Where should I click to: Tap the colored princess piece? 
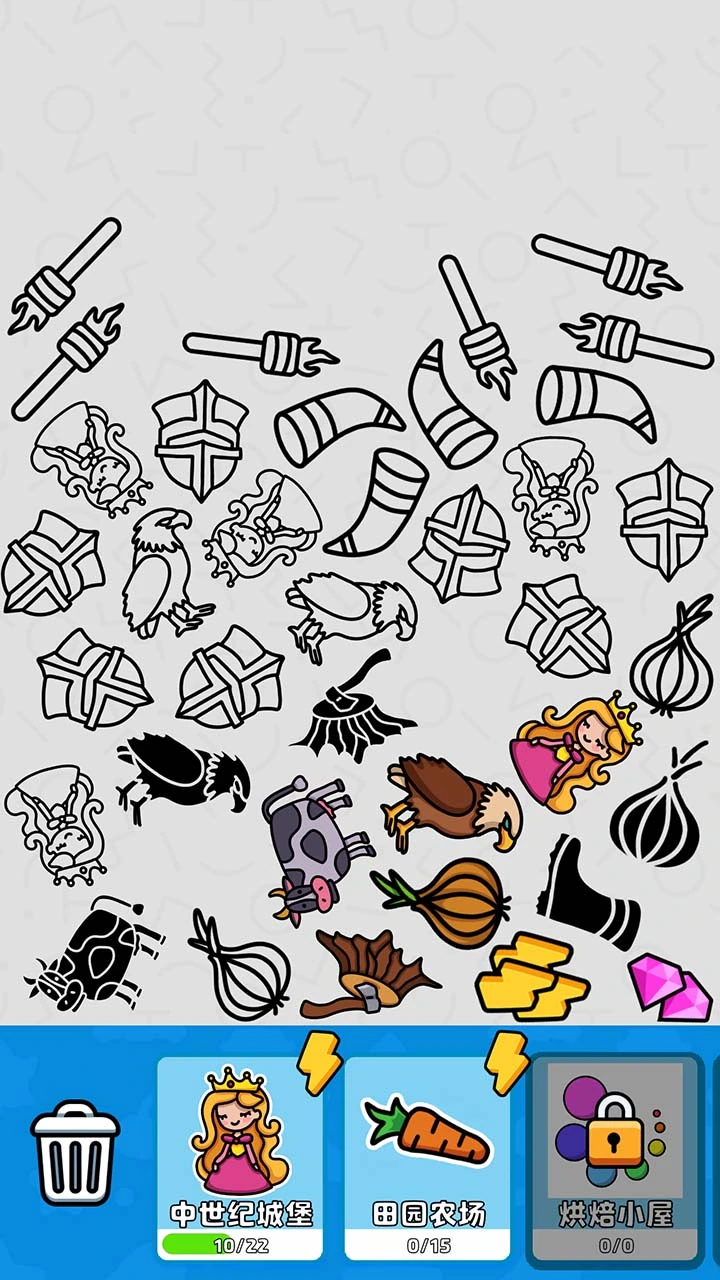click(577, 753)
